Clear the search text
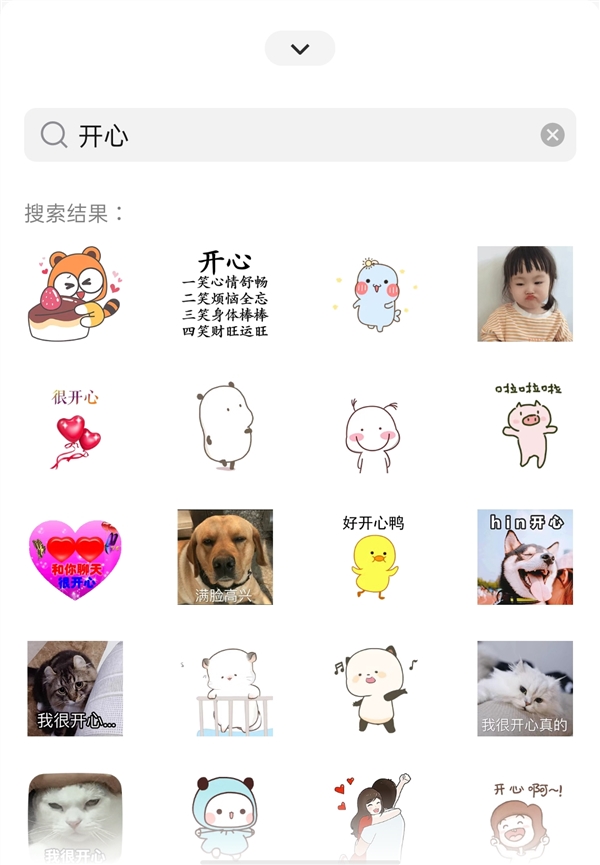Viewport: 600px width, 865px height. pos(552,135)
